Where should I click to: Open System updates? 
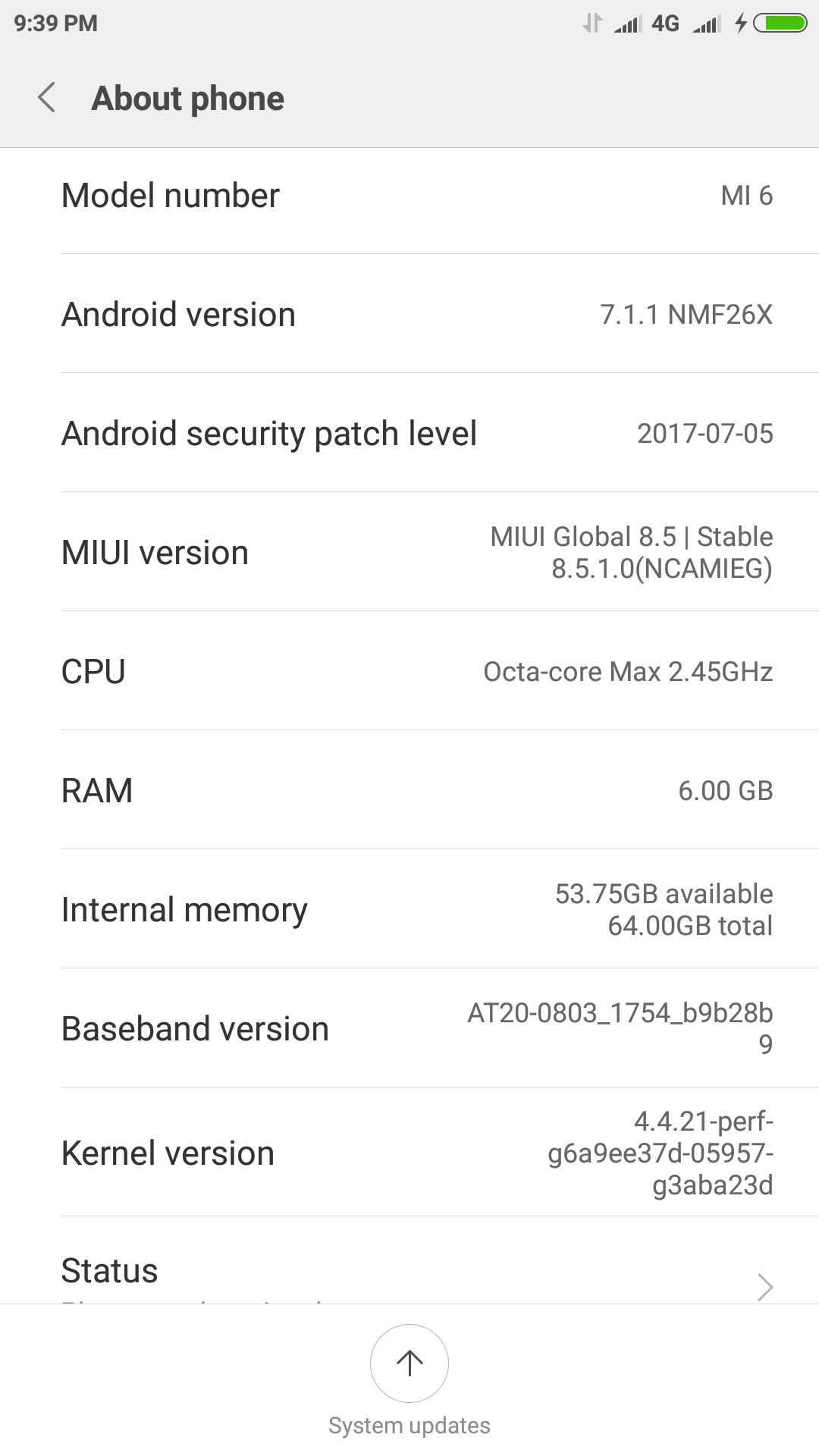[x=409, y=1363]
